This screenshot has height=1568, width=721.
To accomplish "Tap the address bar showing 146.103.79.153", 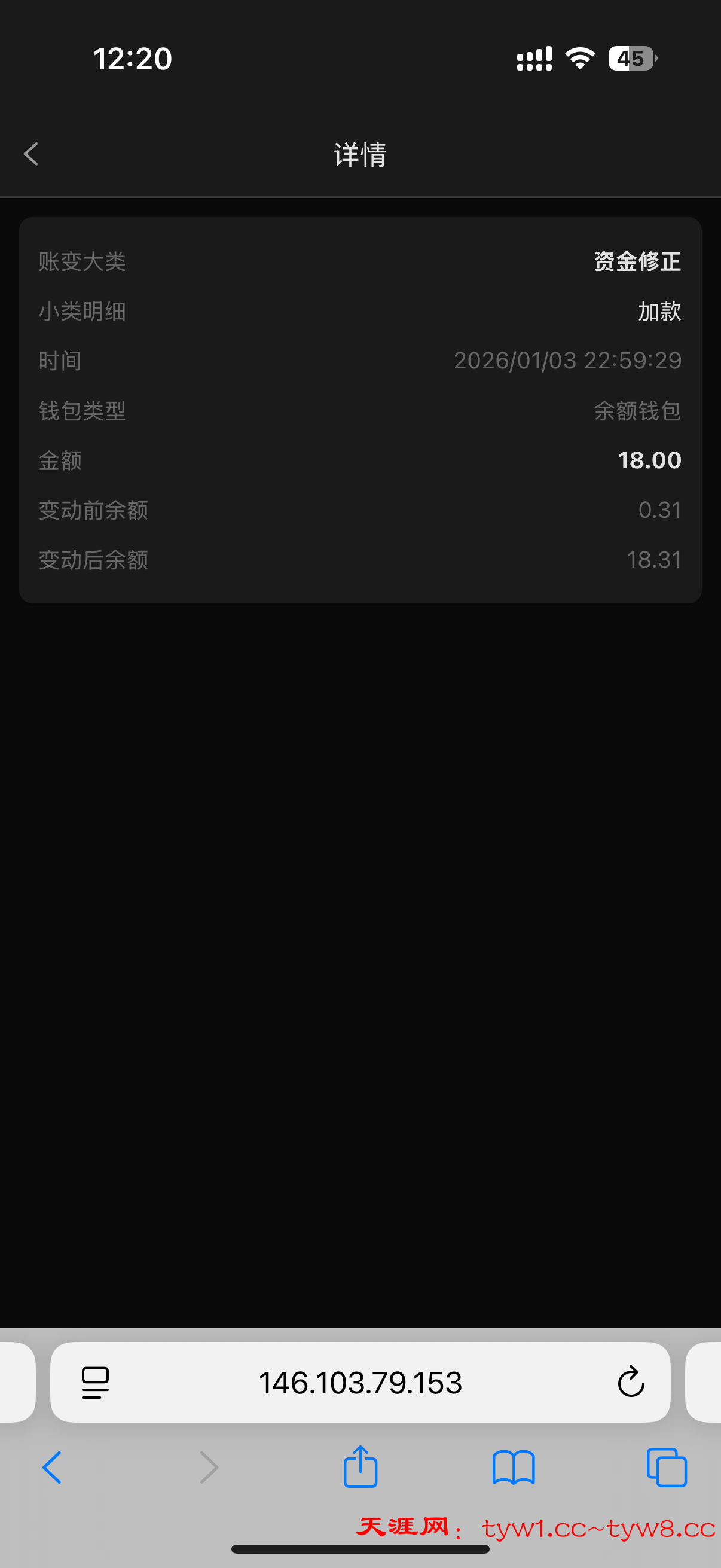I will [x=360, y=1383].
